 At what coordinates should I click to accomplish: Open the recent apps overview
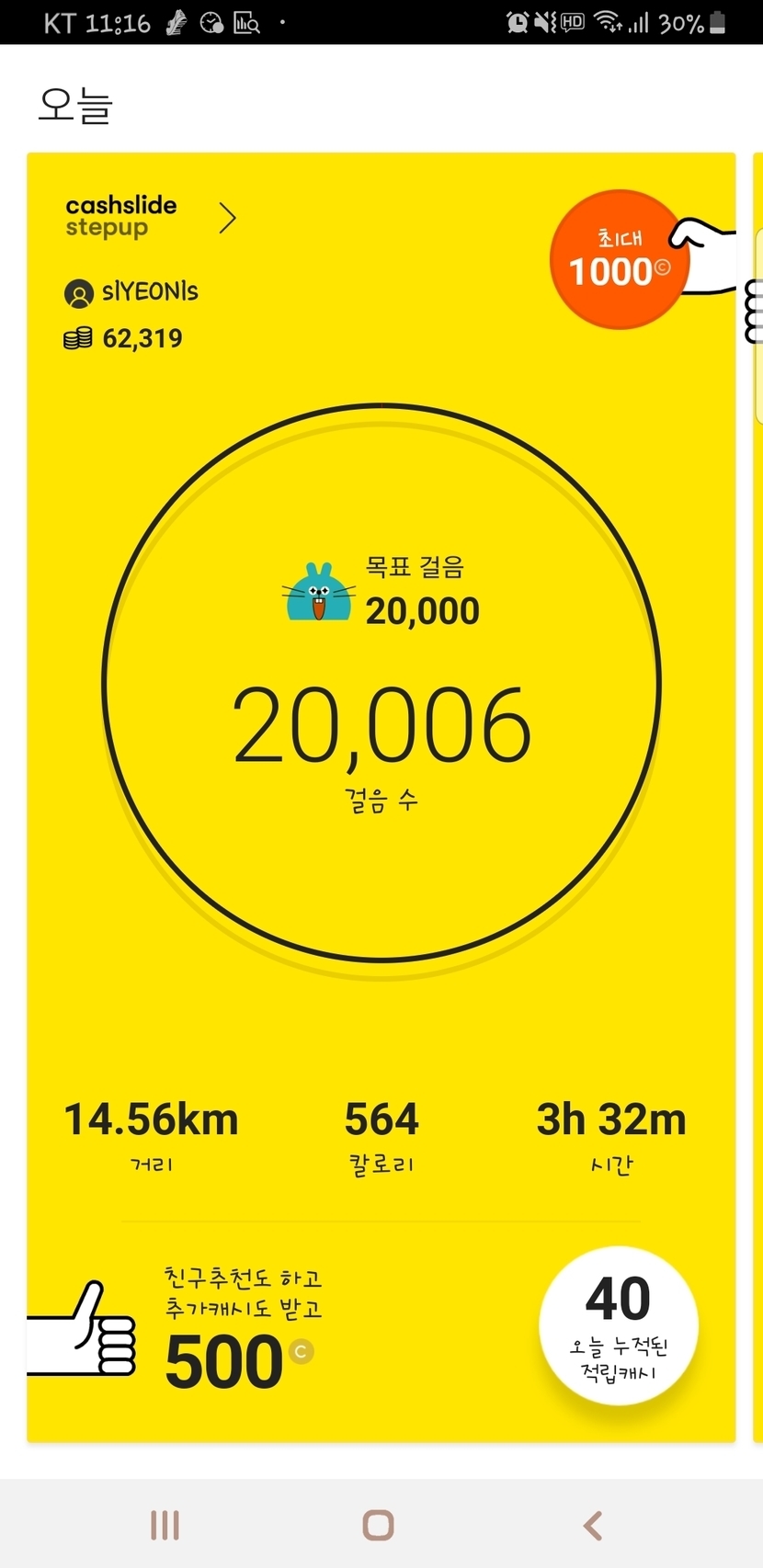click(x=165, y=1526)
